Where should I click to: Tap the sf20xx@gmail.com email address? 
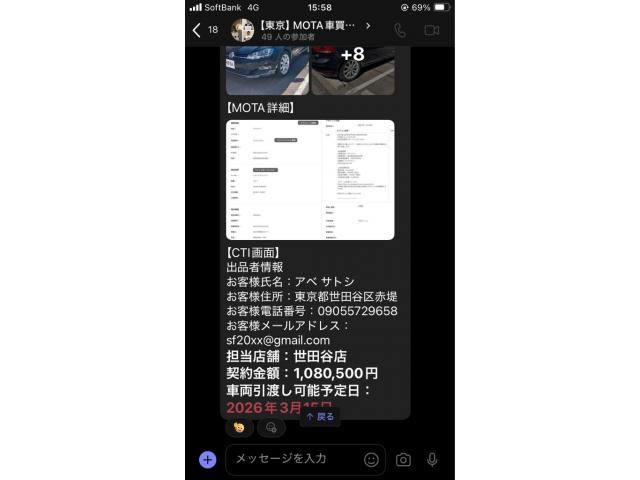pos(278,340)
